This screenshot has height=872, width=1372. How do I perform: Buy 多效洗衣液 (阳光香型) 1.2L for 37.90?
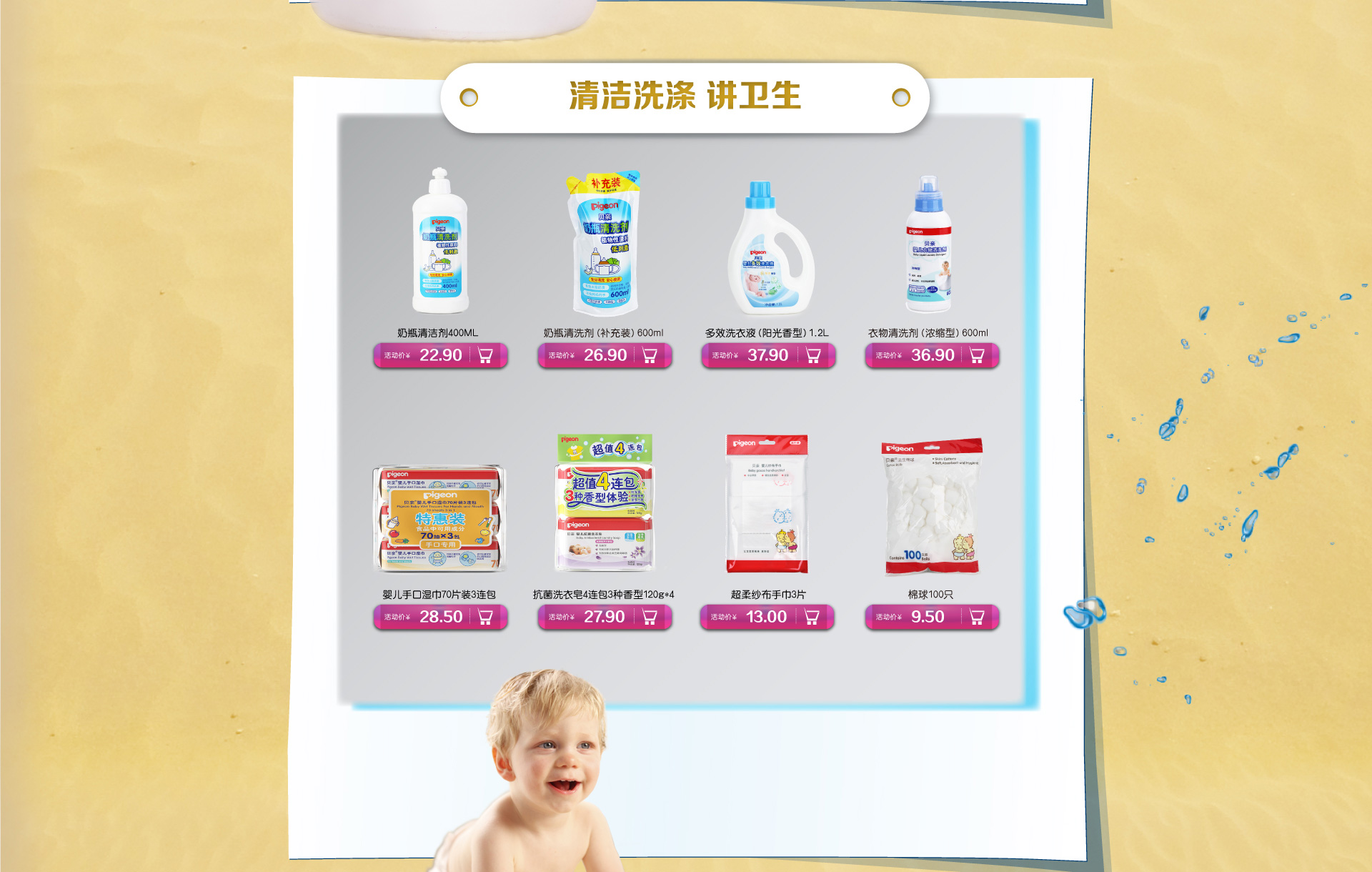812,355
